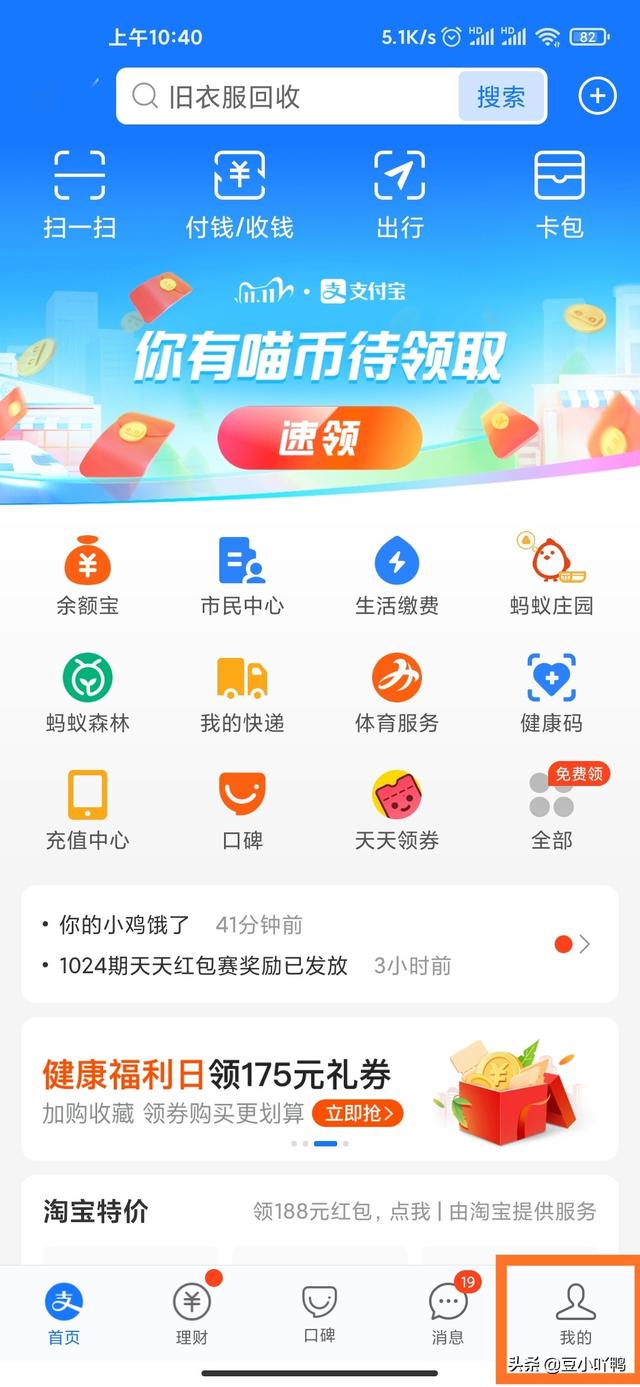Screen dimensions: 640x1387
Task: Open 市民中心
Action: [x=242, y=575]
